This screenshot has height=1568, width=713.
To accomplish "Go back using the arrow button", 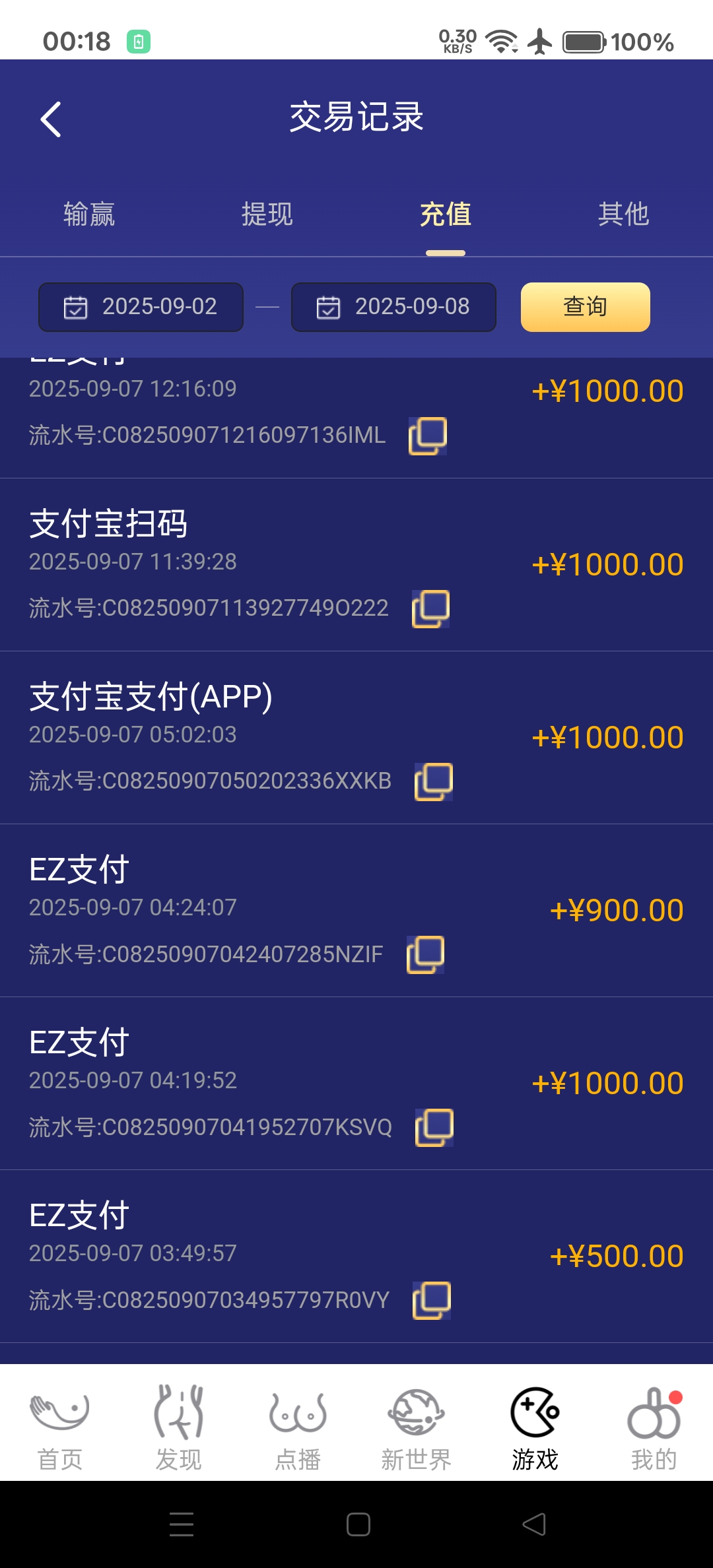I will 50,119.
